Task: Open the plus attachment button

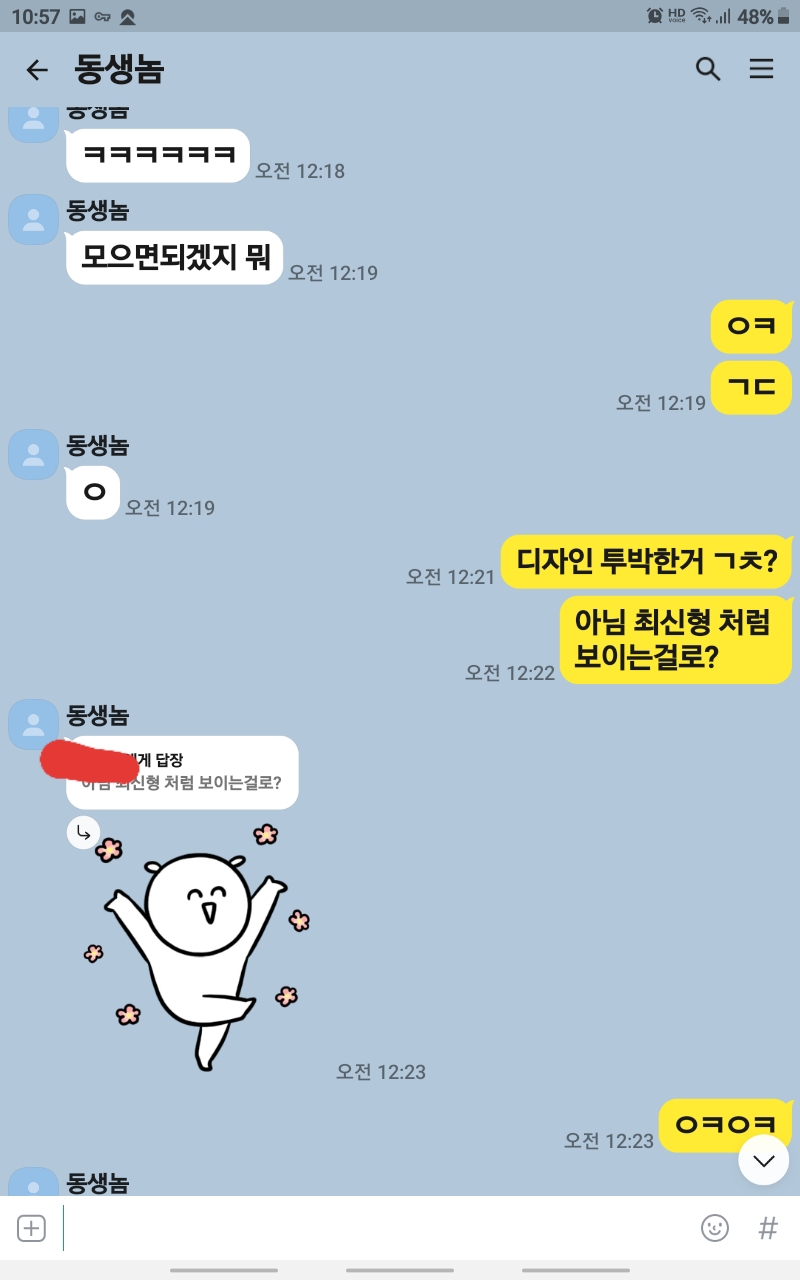Action: [x=32, y=1228]
